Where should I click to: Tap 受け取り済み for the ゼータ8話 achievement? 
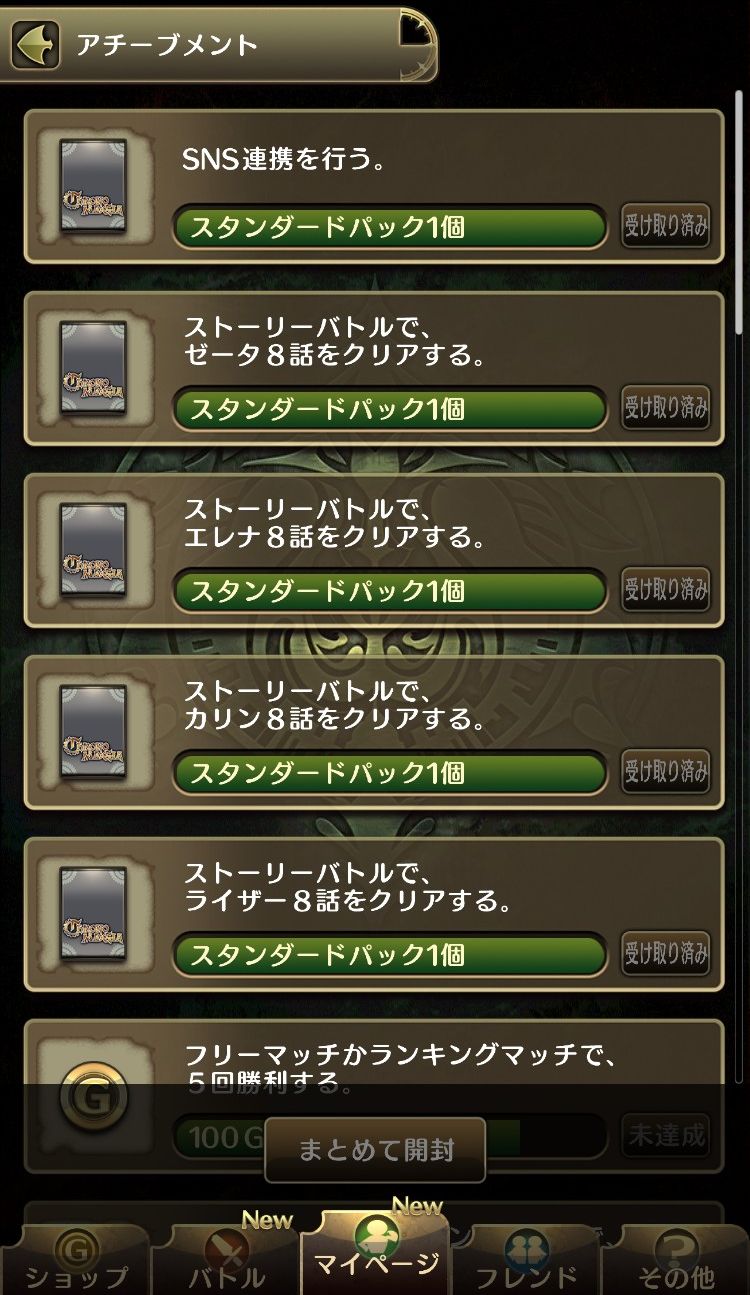(x=666, y=408)
